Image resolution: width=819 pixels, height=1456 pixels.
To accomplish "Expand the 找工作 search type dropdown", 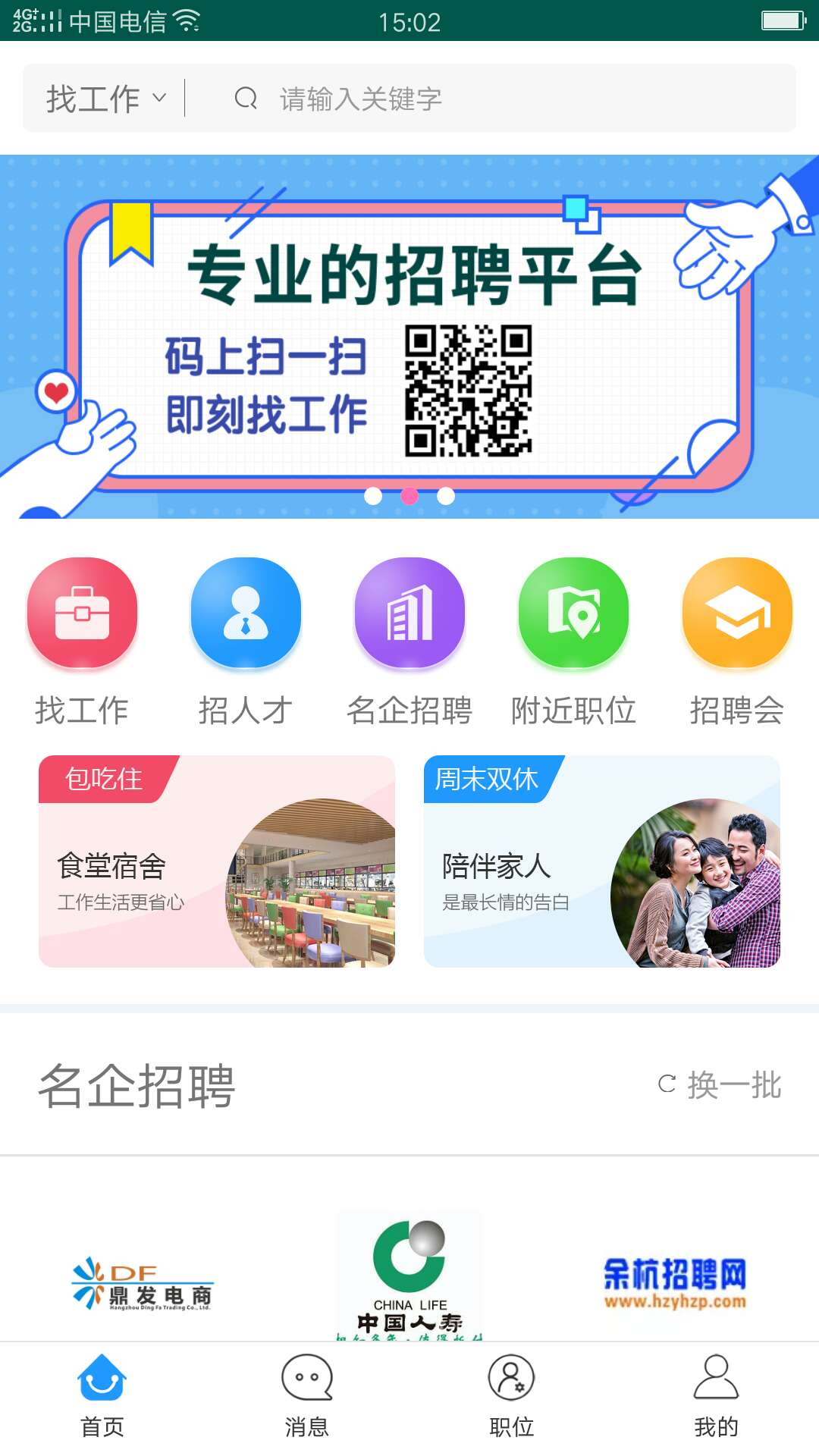I will click(x=106, y=99).
